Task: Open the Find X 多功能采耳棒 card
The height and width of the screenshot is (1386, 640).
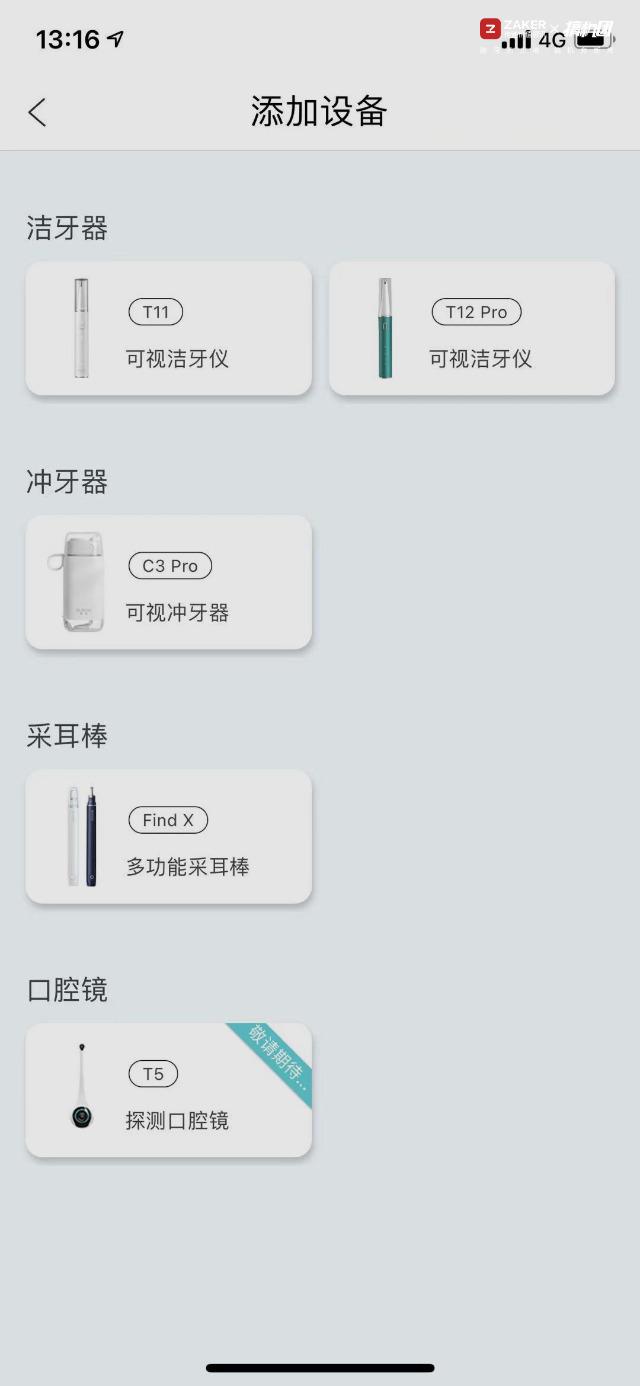Action: (168, 837)
